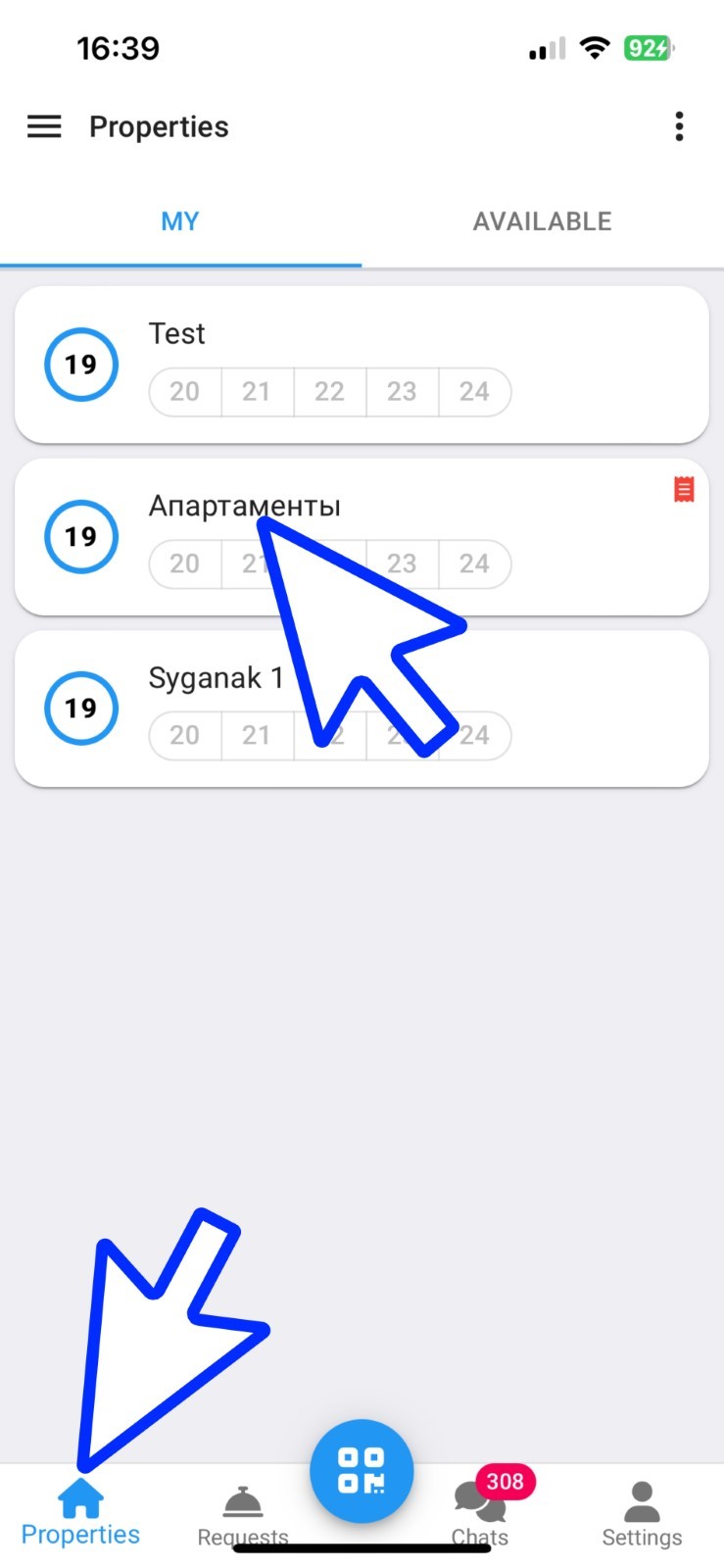Select day 24 in the Апартаменты card
Screen dimensions: 724x1568
(x=475, y=563)
